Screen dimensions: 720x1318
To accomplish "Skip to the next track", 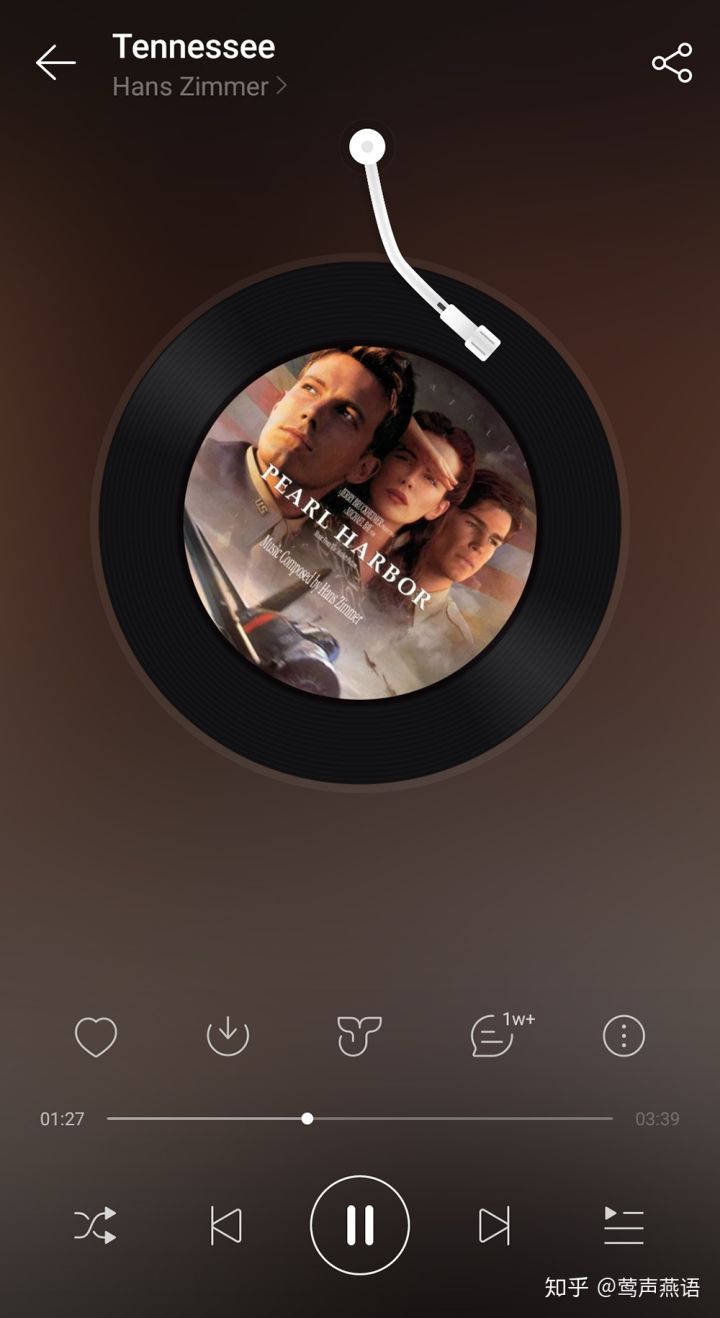I will (494, 1225).
